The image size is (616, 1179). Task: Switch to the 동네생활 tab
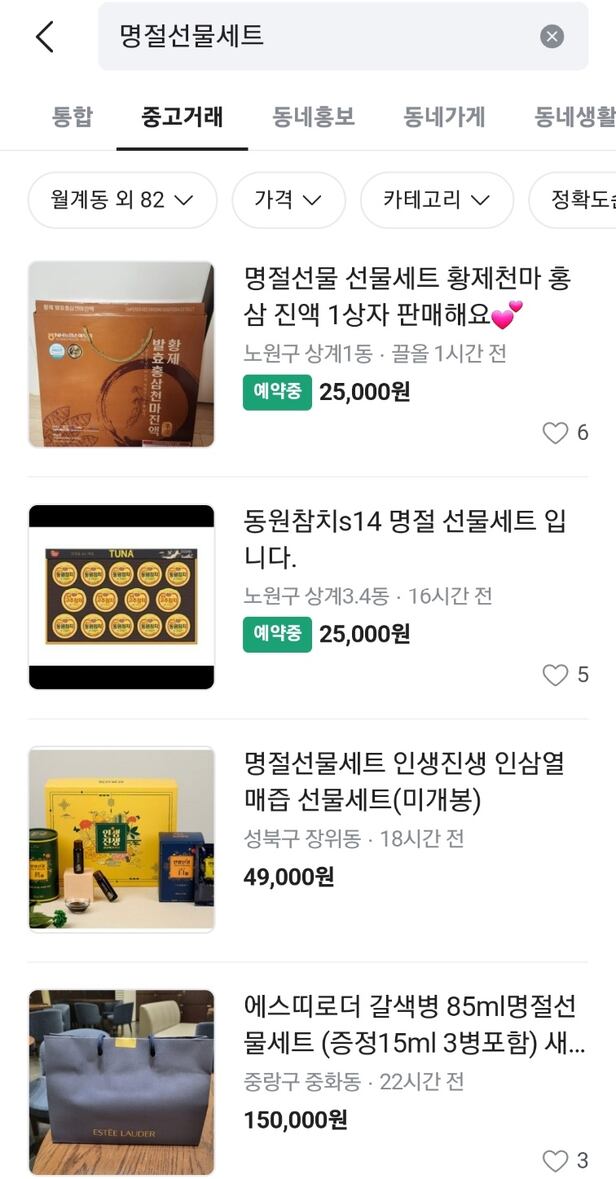point(576,116)
